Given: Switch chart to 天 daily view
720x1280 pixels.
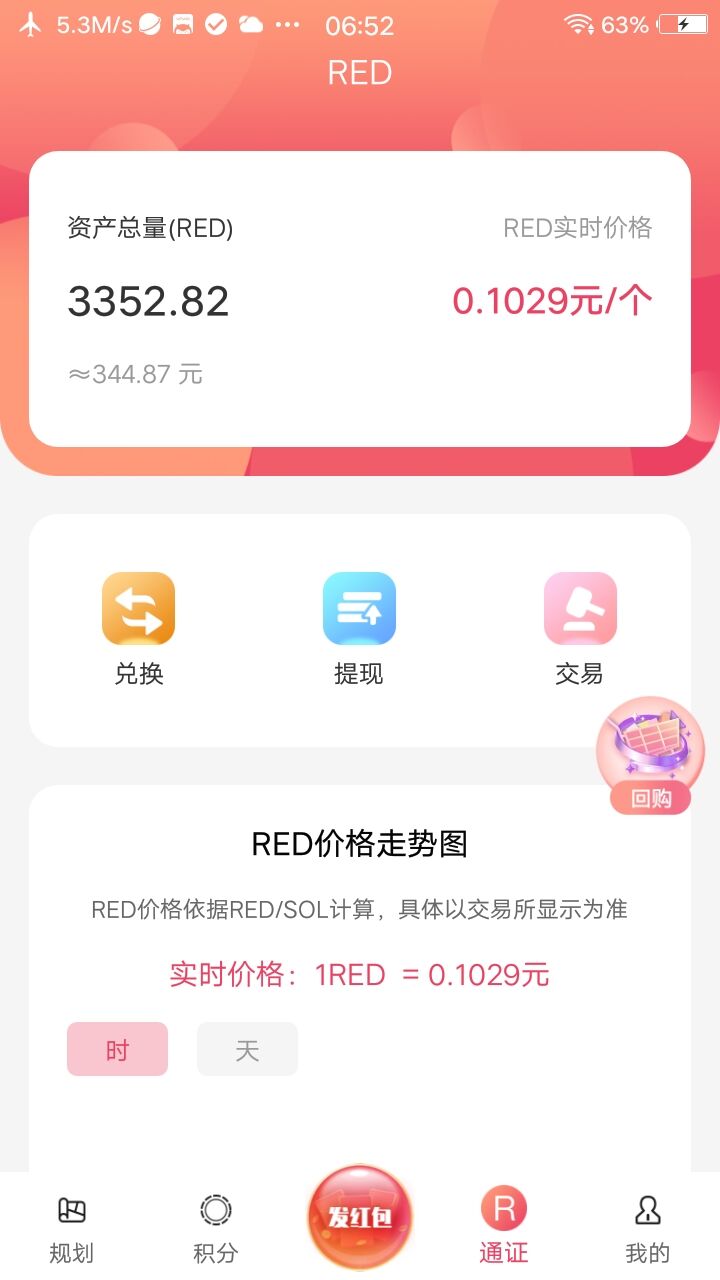Looking at the screenshot, I should click(x=247, y=1050).
